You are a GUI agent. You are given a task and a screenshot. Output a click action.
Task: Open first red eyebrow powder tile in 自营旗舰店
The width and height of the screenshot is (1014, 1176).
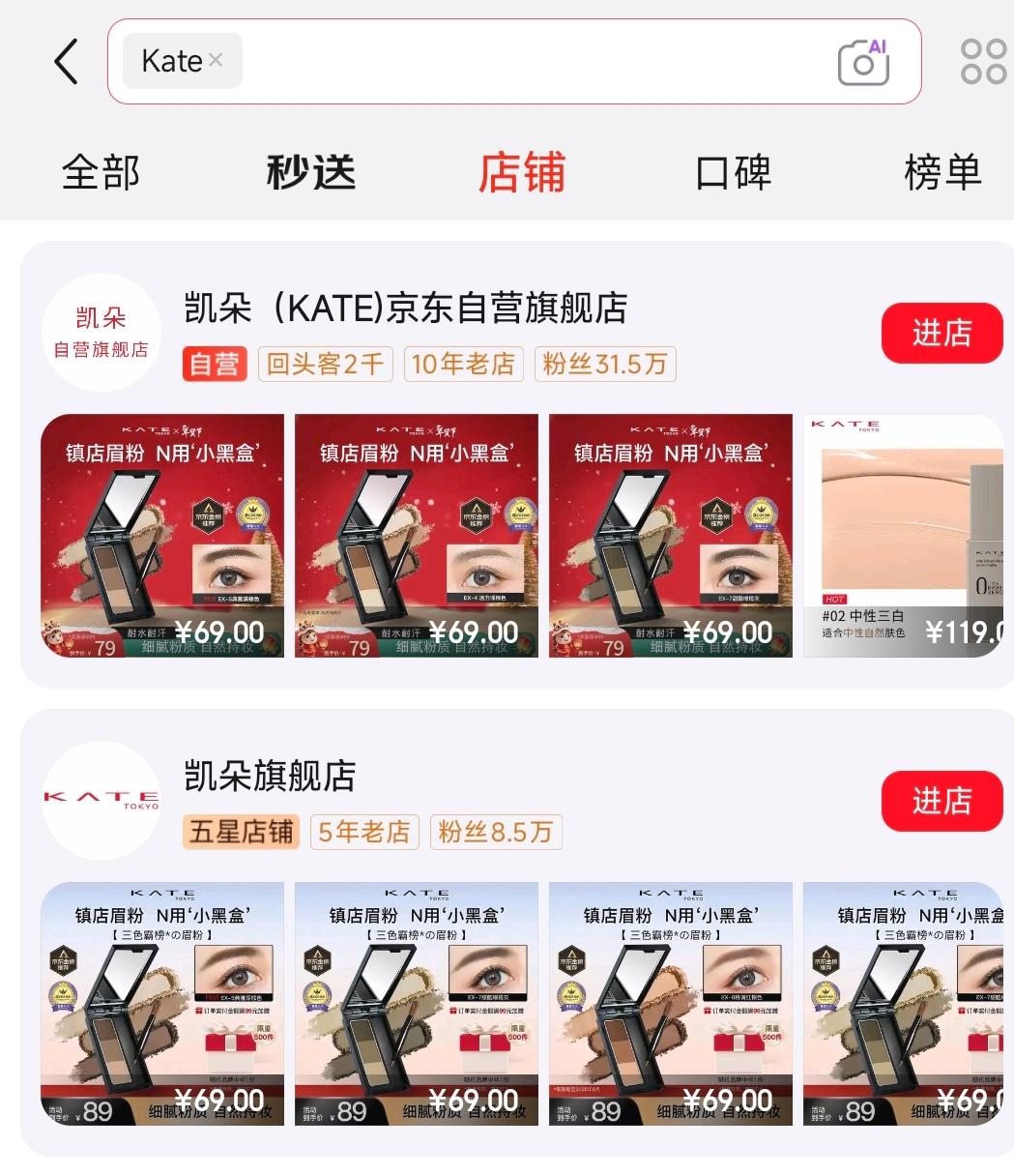(162, 536)
